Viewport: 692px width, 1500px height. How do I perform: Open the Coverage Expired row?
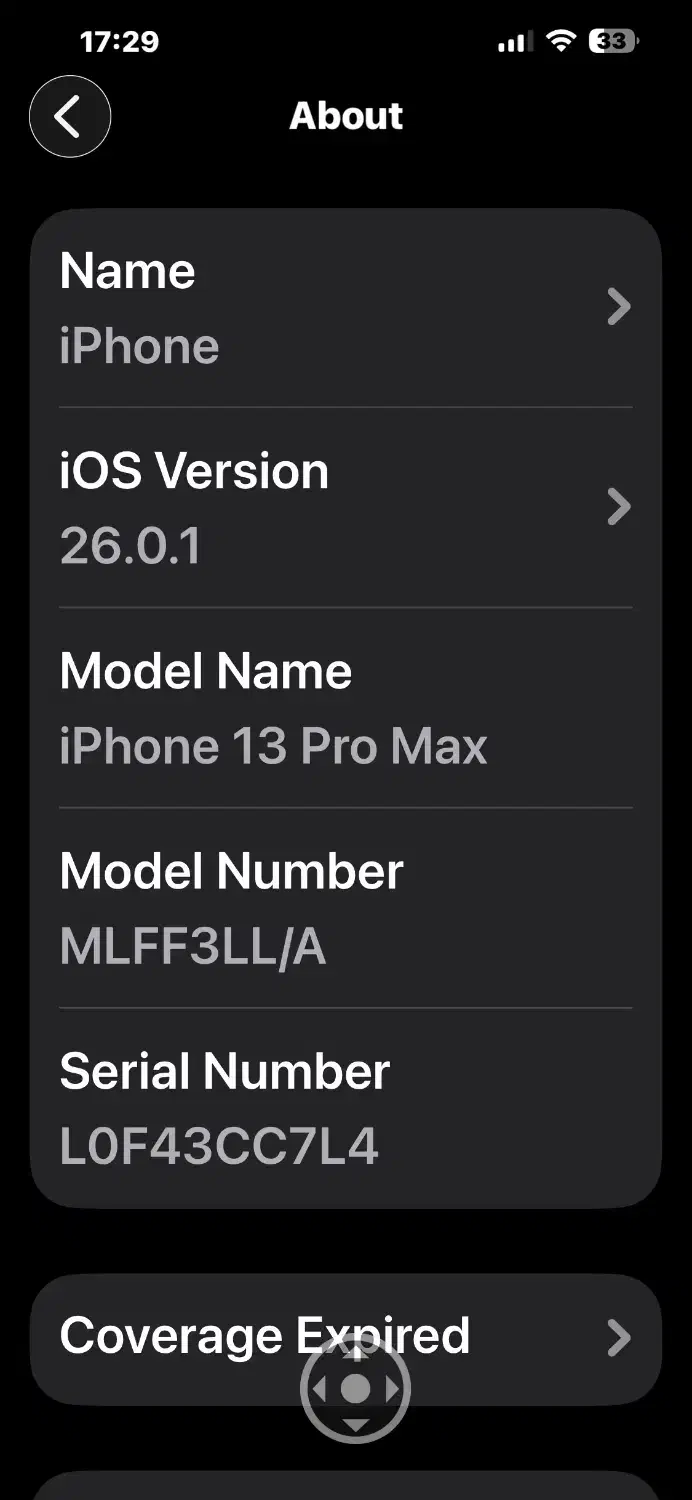346,1339
